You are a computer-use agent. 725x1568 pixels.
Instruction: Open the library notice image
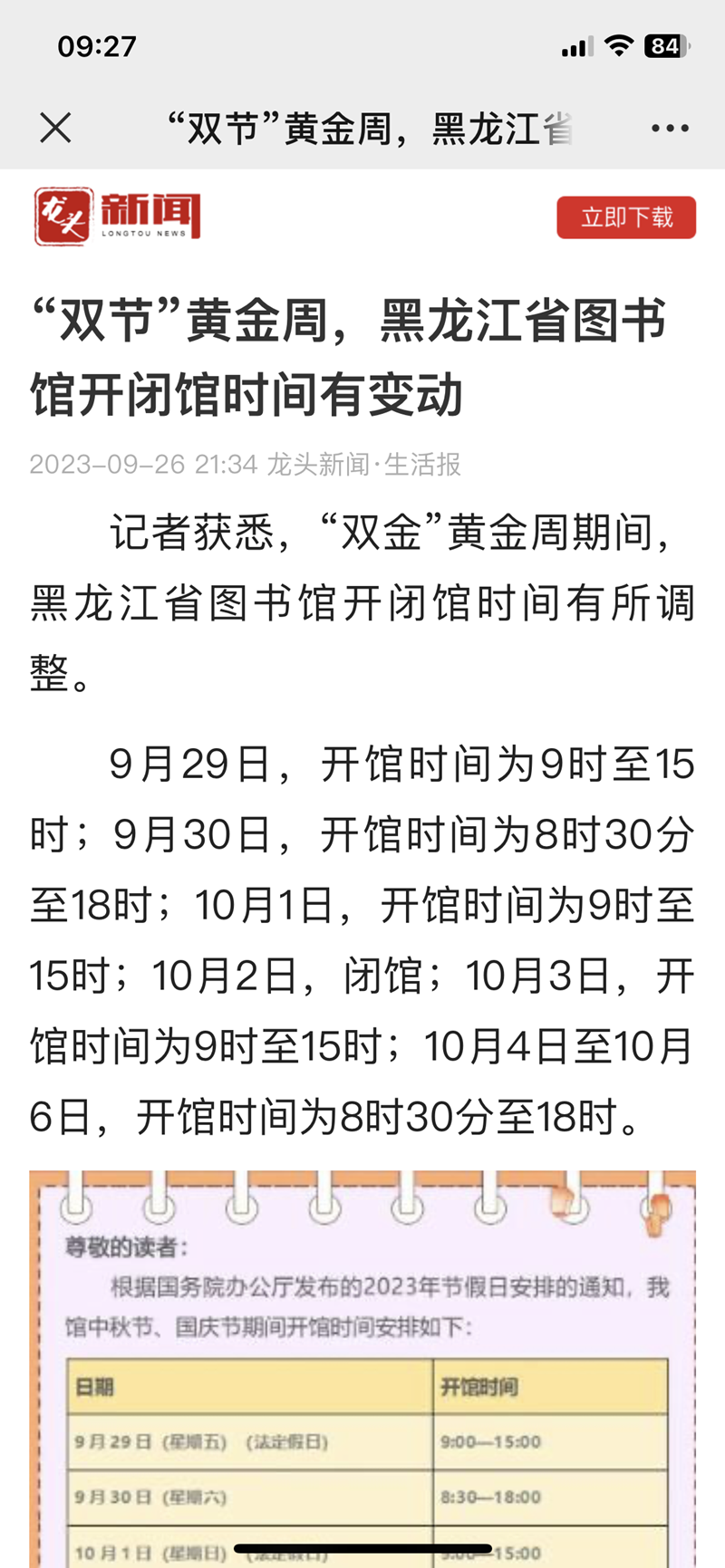(x=362, y=1368)
